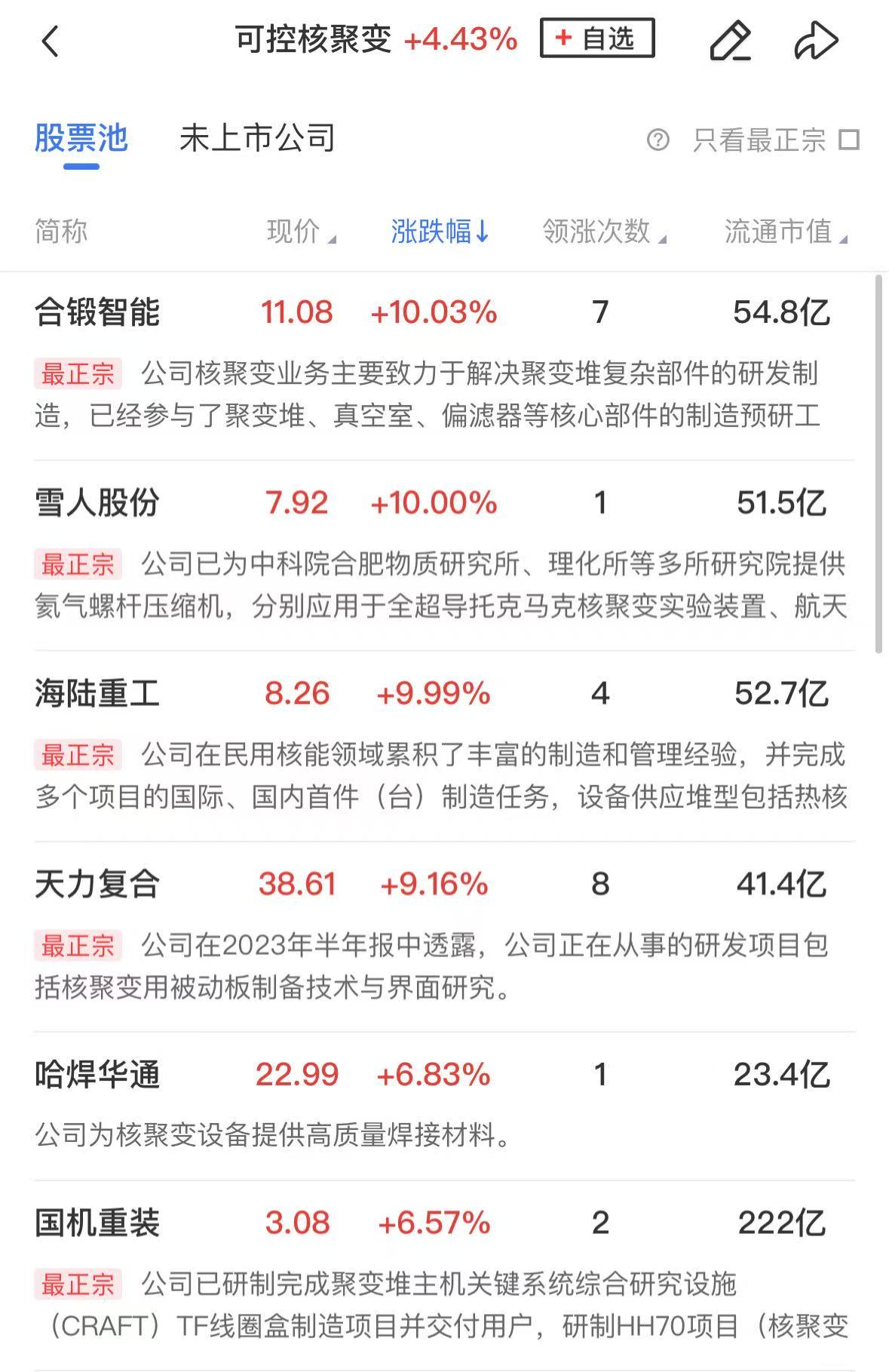Open the 雪人股份 stock row
This screenshot has width=889, height=1372.
97,503
